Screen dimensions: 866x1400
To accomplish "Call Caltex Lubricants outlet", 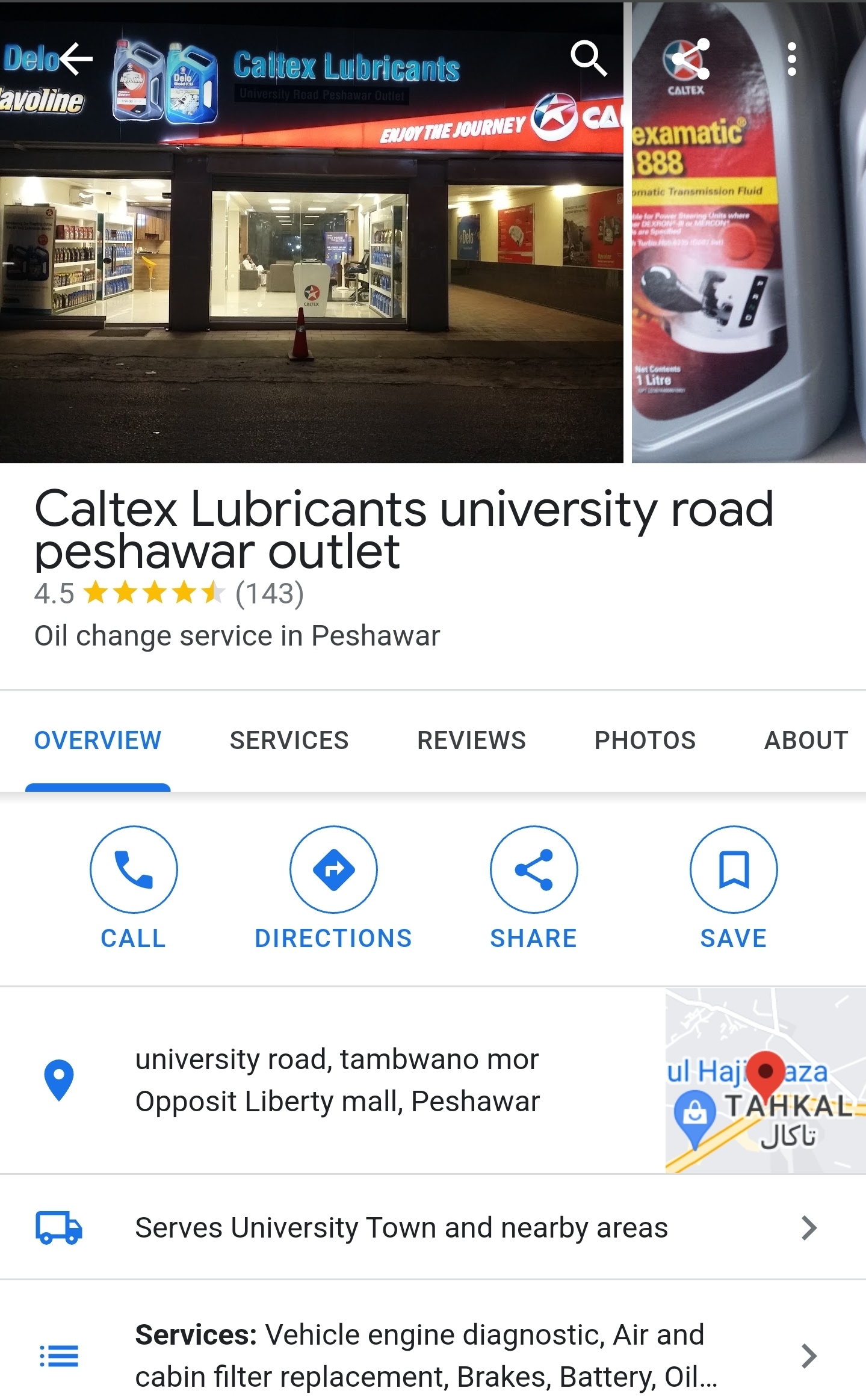I will point(134,888).
